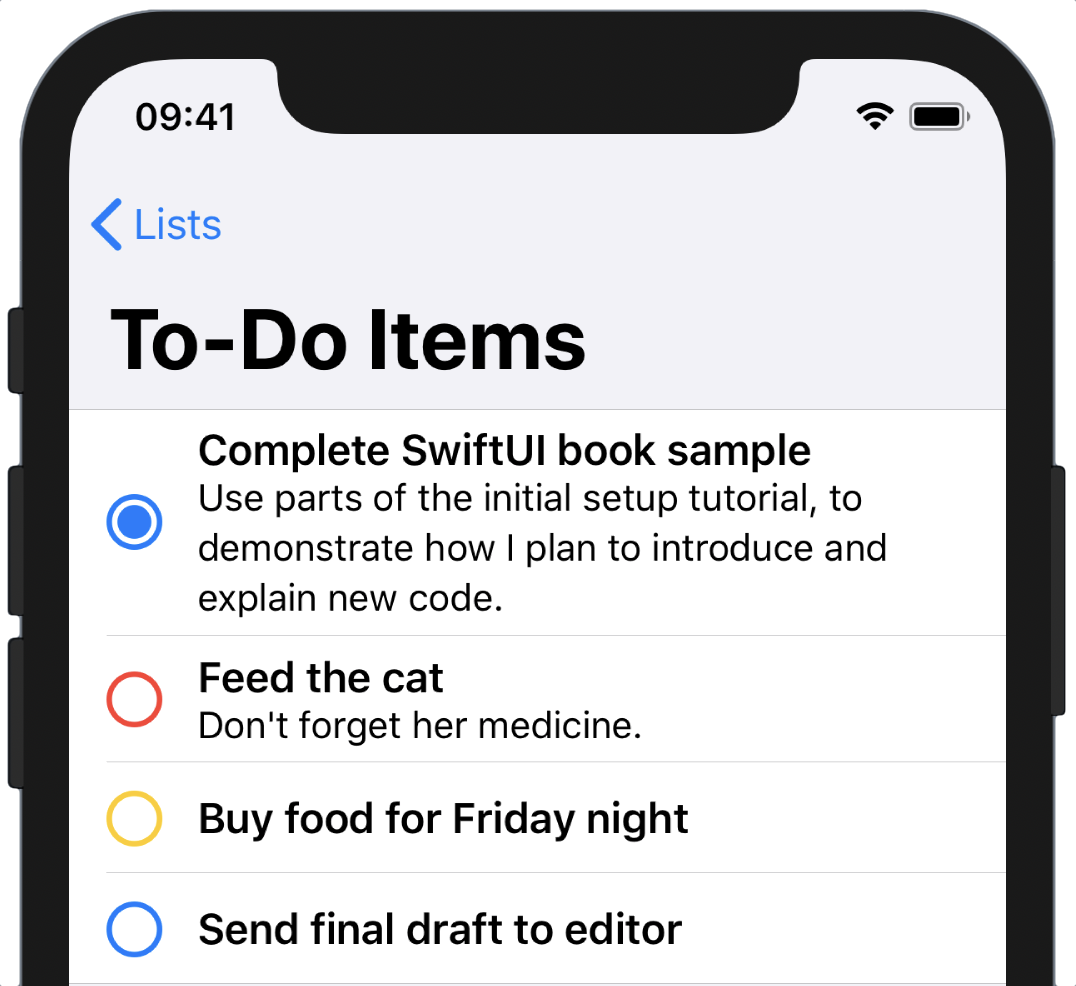Complete Send final draft to editor
The image size is (1076, 986).
(134, 929)
